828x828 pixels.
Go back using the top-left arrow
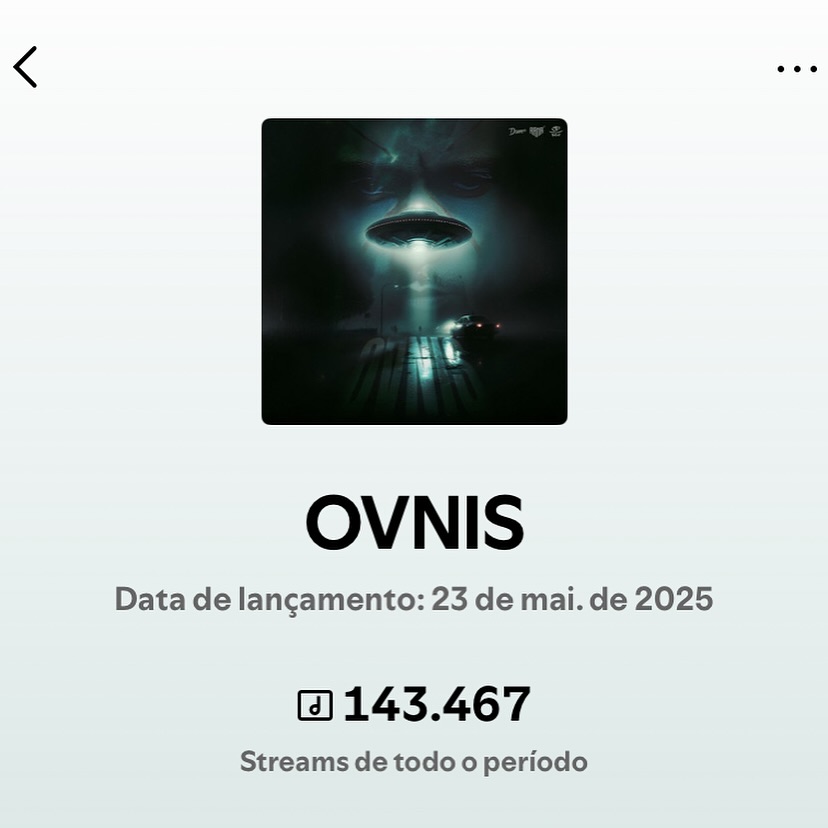[26, 67]
